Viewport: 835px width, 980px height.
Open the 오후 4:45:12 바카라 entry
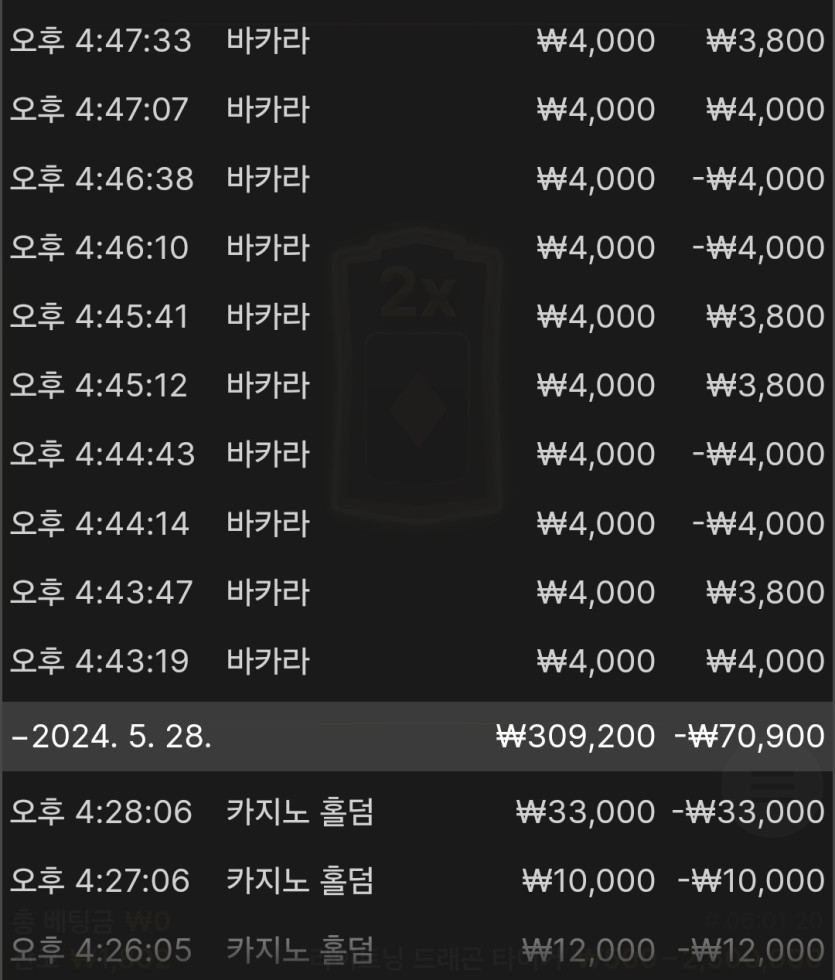(417, 385)
